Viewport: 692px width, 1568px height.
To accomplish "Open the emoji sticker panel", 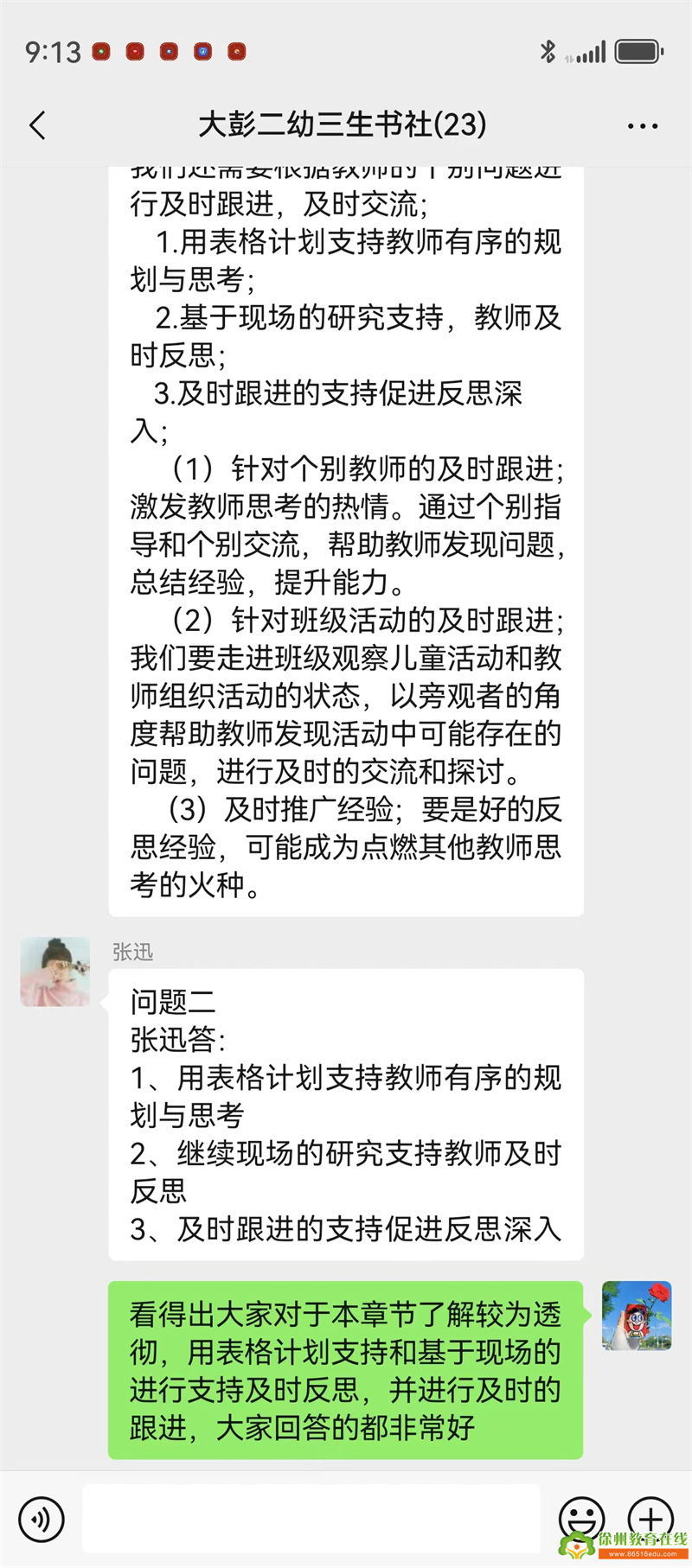I will coord(581,1519).
